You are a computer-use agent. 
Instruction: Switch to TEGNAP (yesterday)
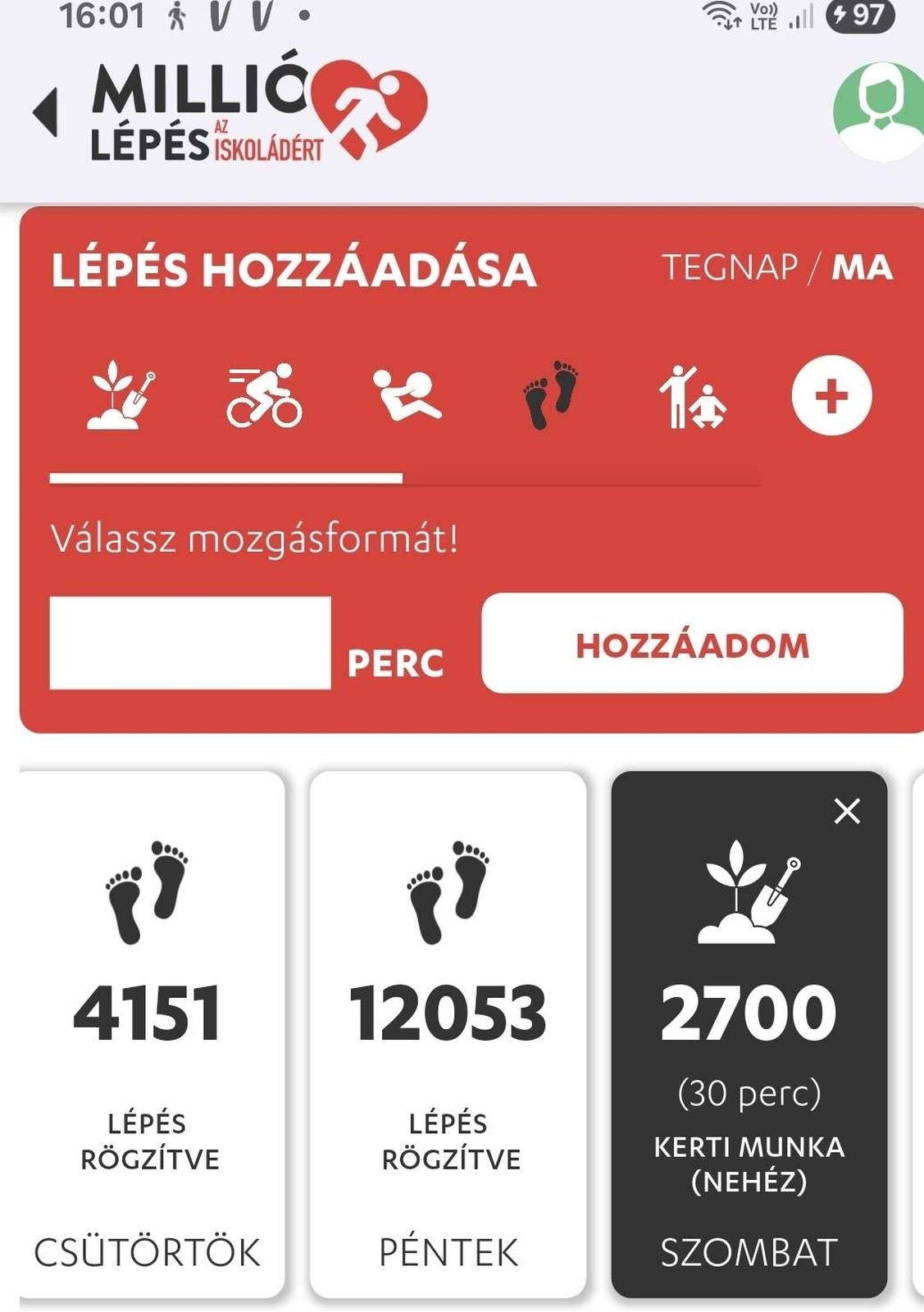(x=730, y=268)
